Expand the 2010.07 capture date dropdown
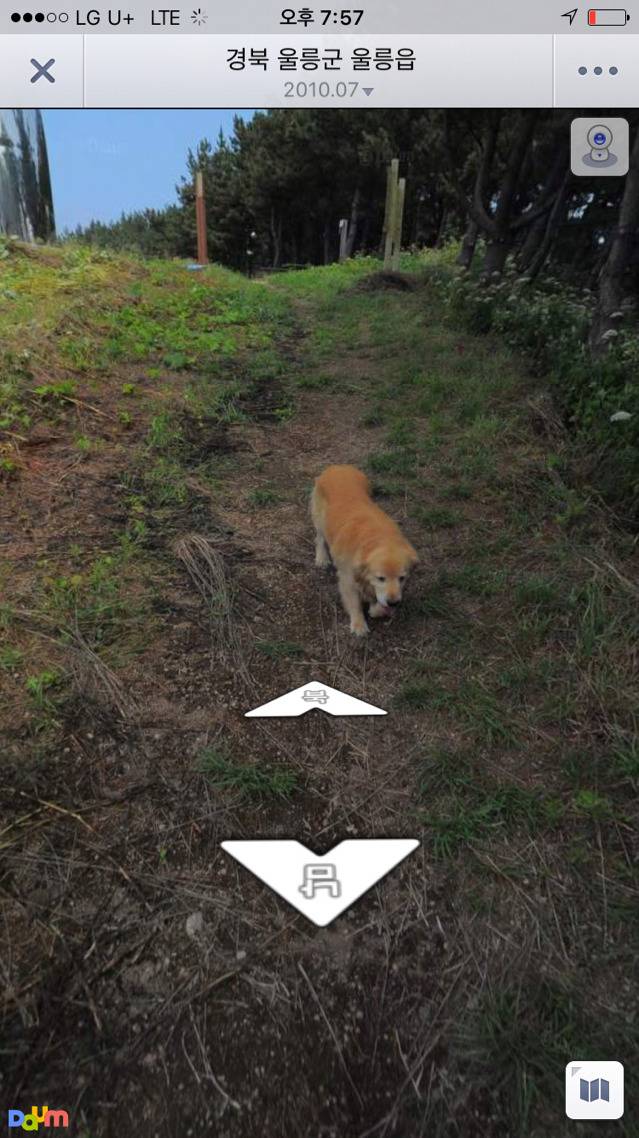This screenshot has height=1138, width=639. (328, 90)
